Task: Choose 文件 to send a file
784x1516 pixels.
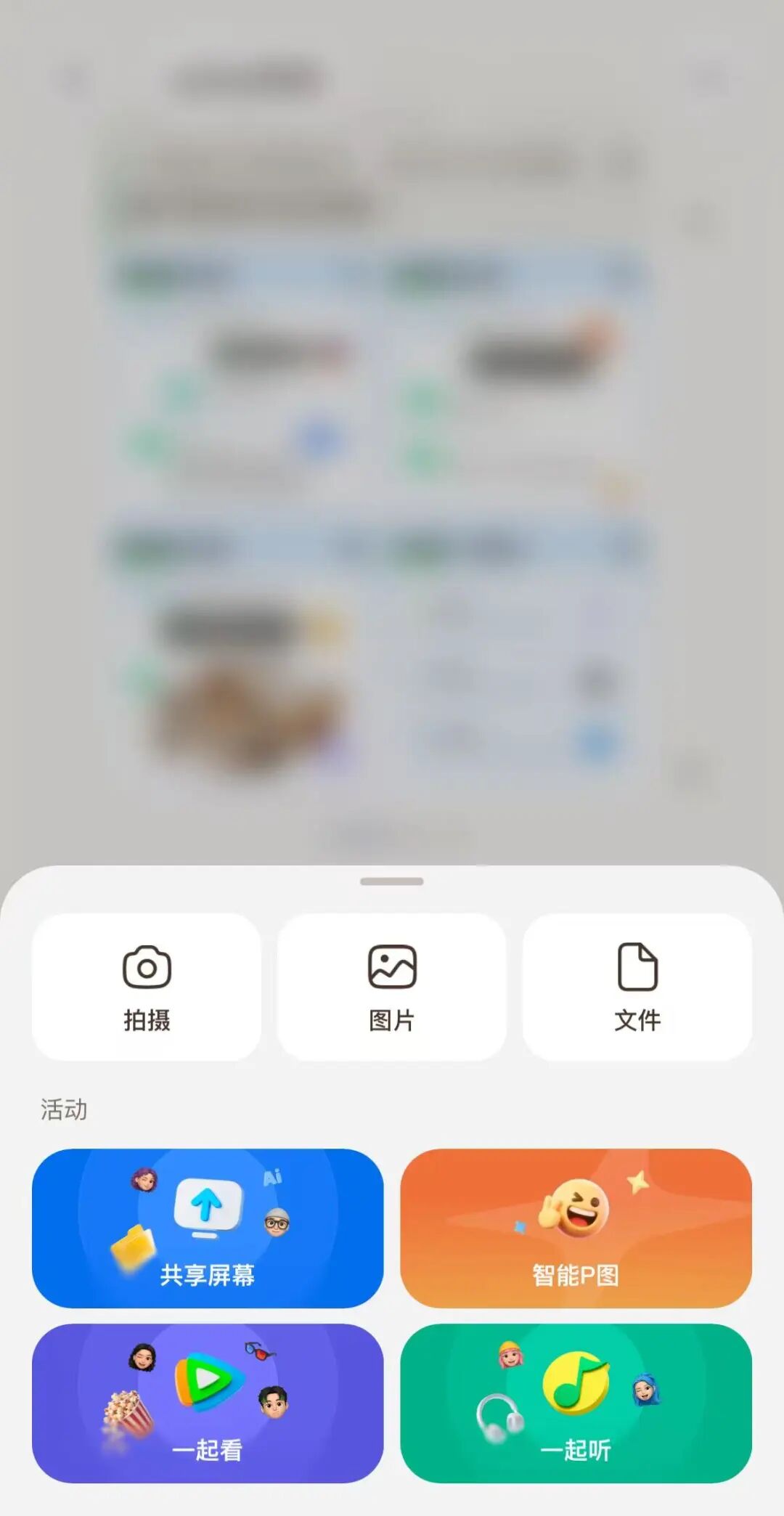Action: pyautogui.click(x=637, y=986)
